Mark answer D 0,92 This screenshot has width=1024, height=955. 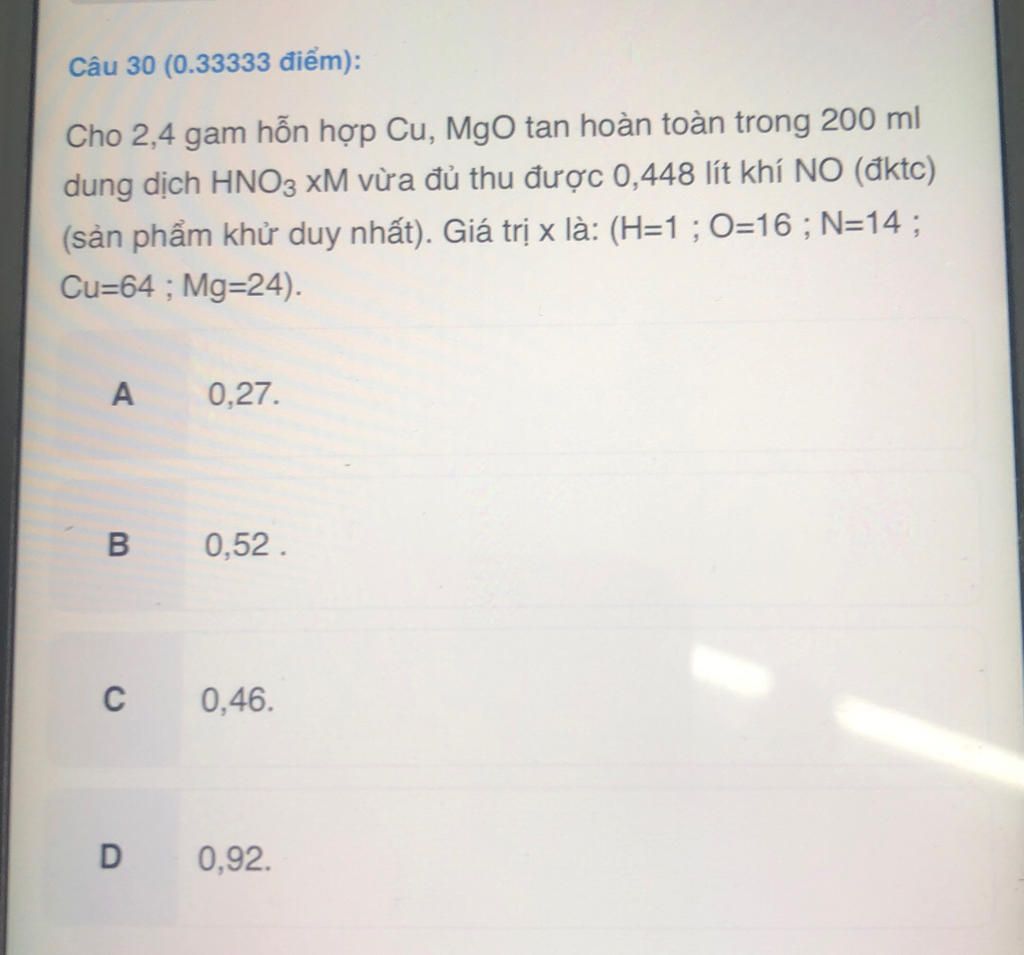pos(235,857)
